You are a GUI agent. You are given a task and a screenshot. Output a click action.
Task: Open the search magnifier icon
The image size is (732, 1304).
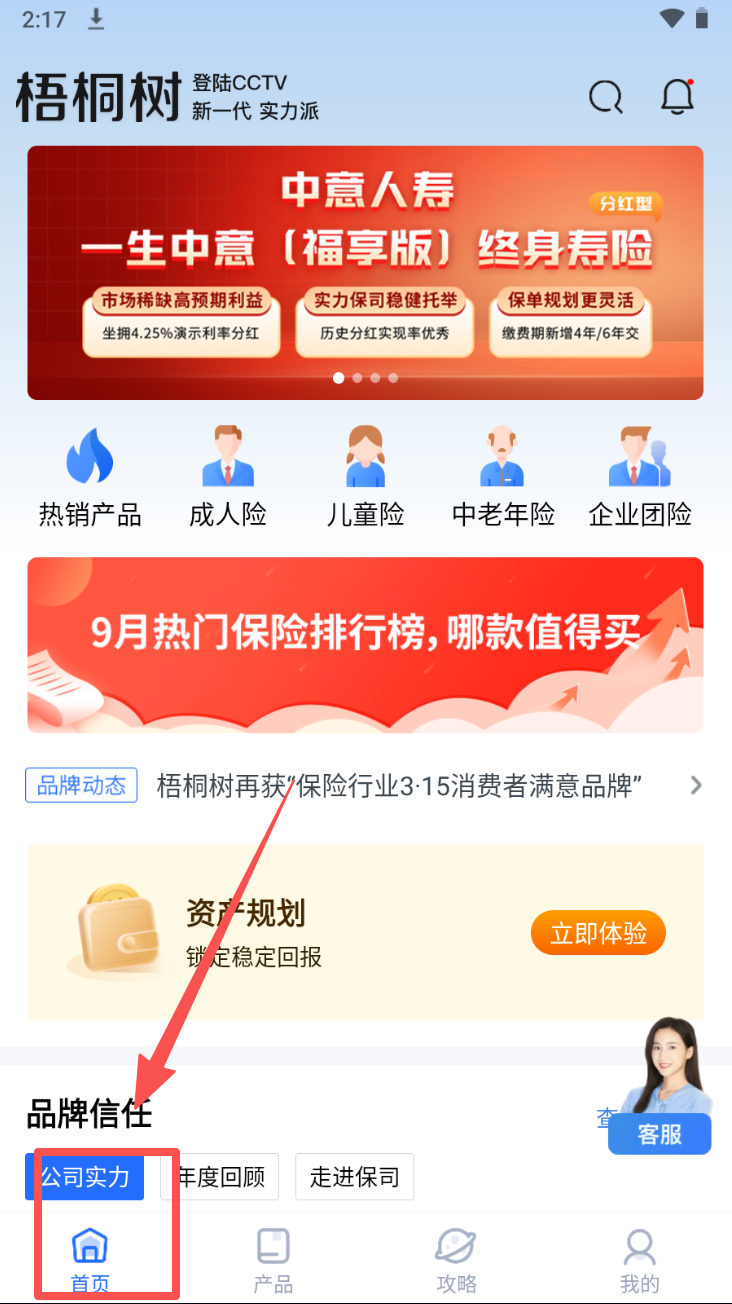pyautogui.click(x=605, y=97)
